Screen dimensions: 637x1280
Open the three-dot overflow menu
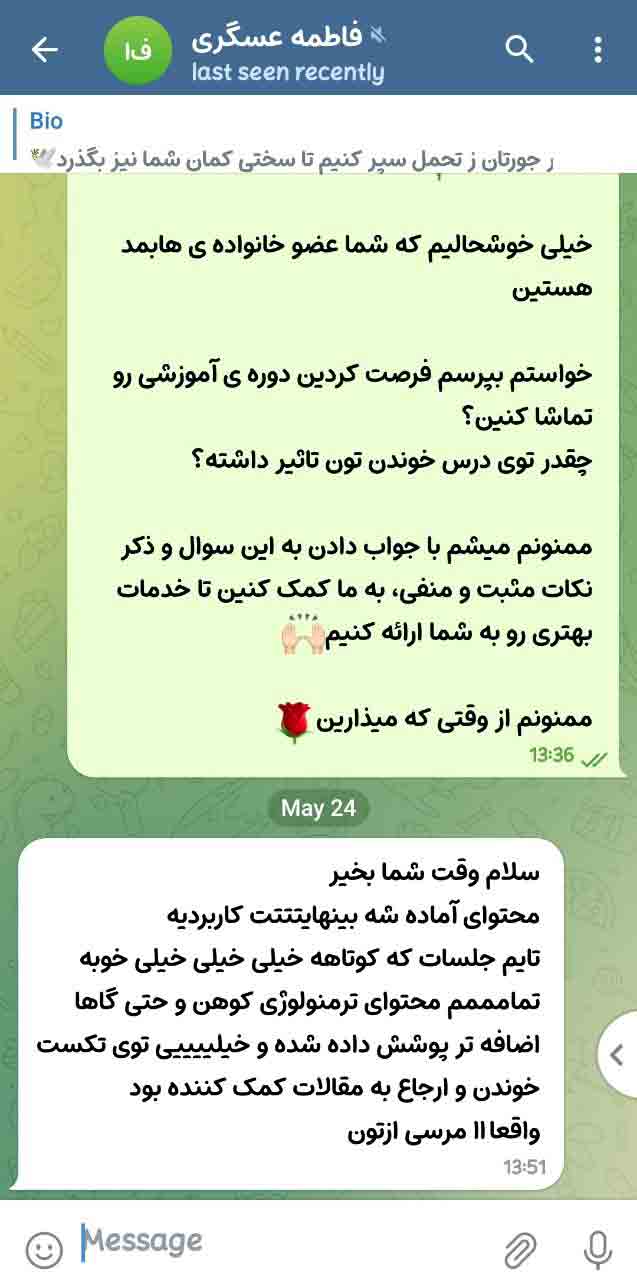click(x=598, y=49)
